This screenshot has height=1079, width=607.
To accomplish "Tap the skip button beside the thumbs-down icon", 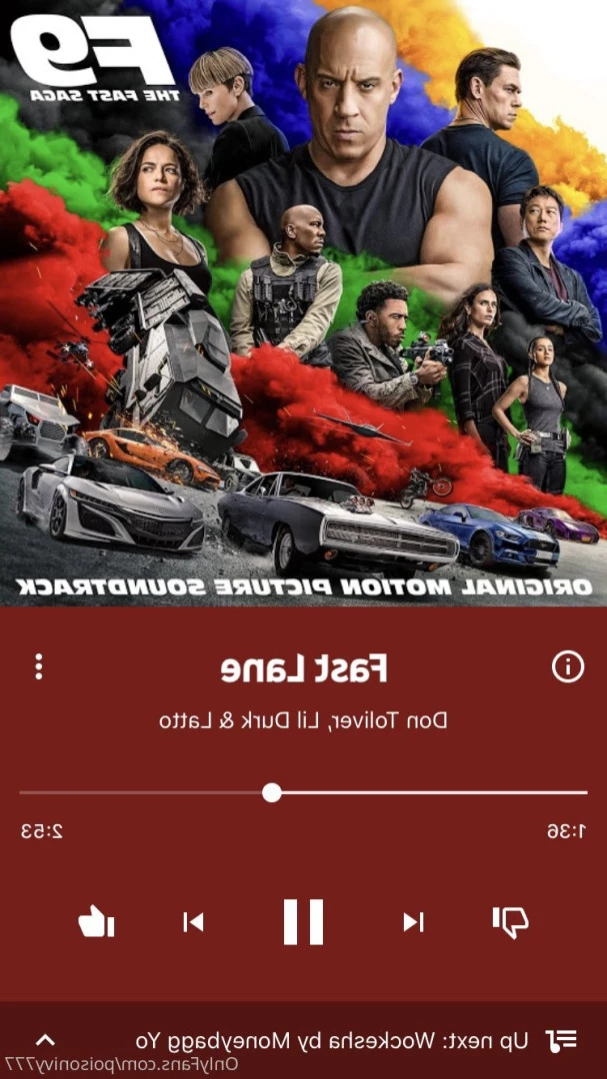I will 413,921.
